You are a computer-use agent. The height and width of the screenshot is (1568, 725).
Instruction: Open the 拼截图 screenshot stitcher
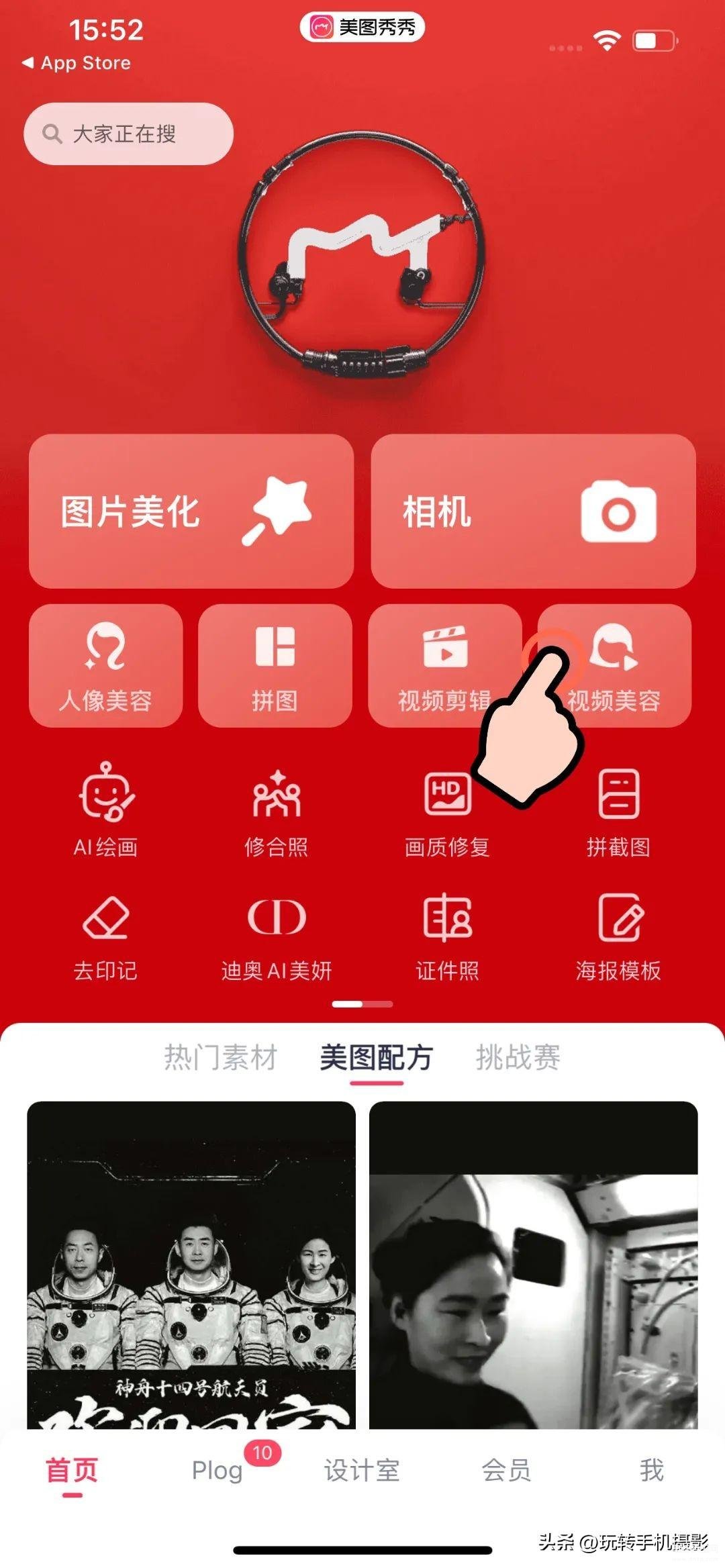click(x=618, y=810)
